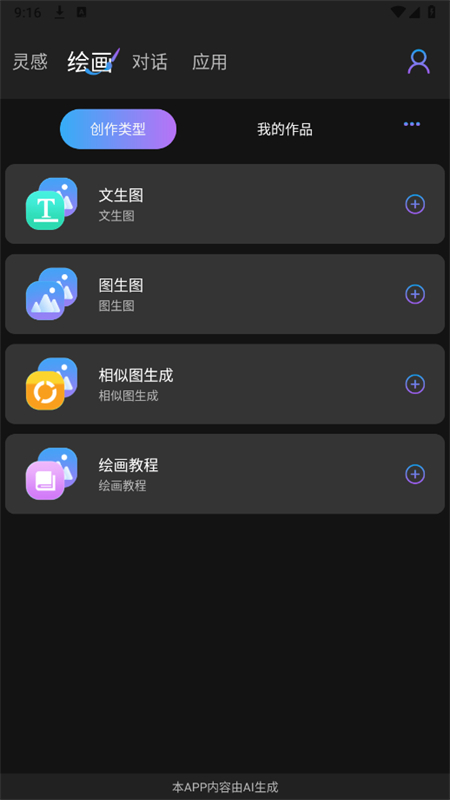
Task: Switch to the 对话 tab
Action: coord(149,62)
